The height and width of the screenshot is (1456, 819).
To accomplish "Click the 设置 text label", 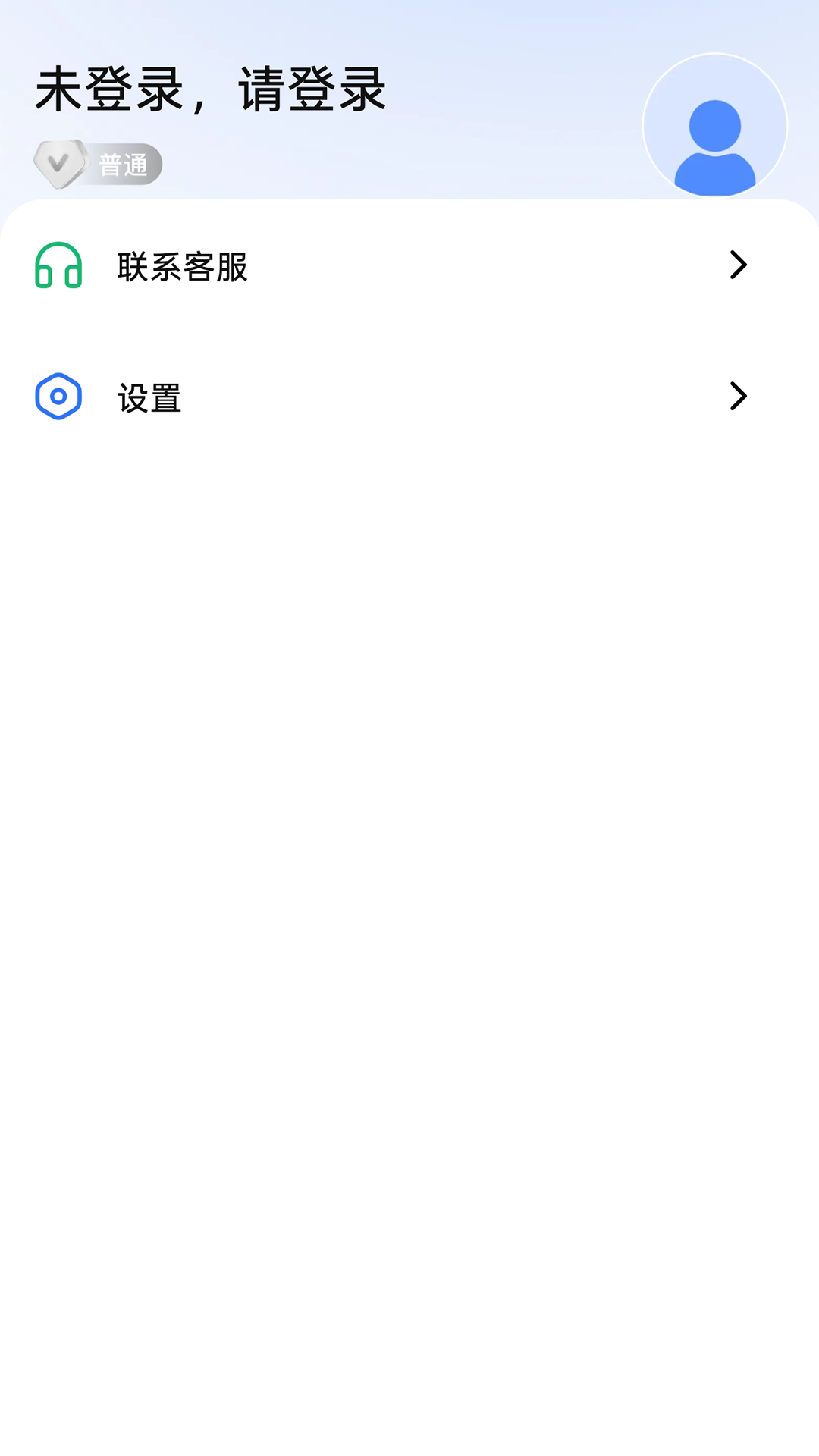I will pyautogui.click(x=149, y=396).
